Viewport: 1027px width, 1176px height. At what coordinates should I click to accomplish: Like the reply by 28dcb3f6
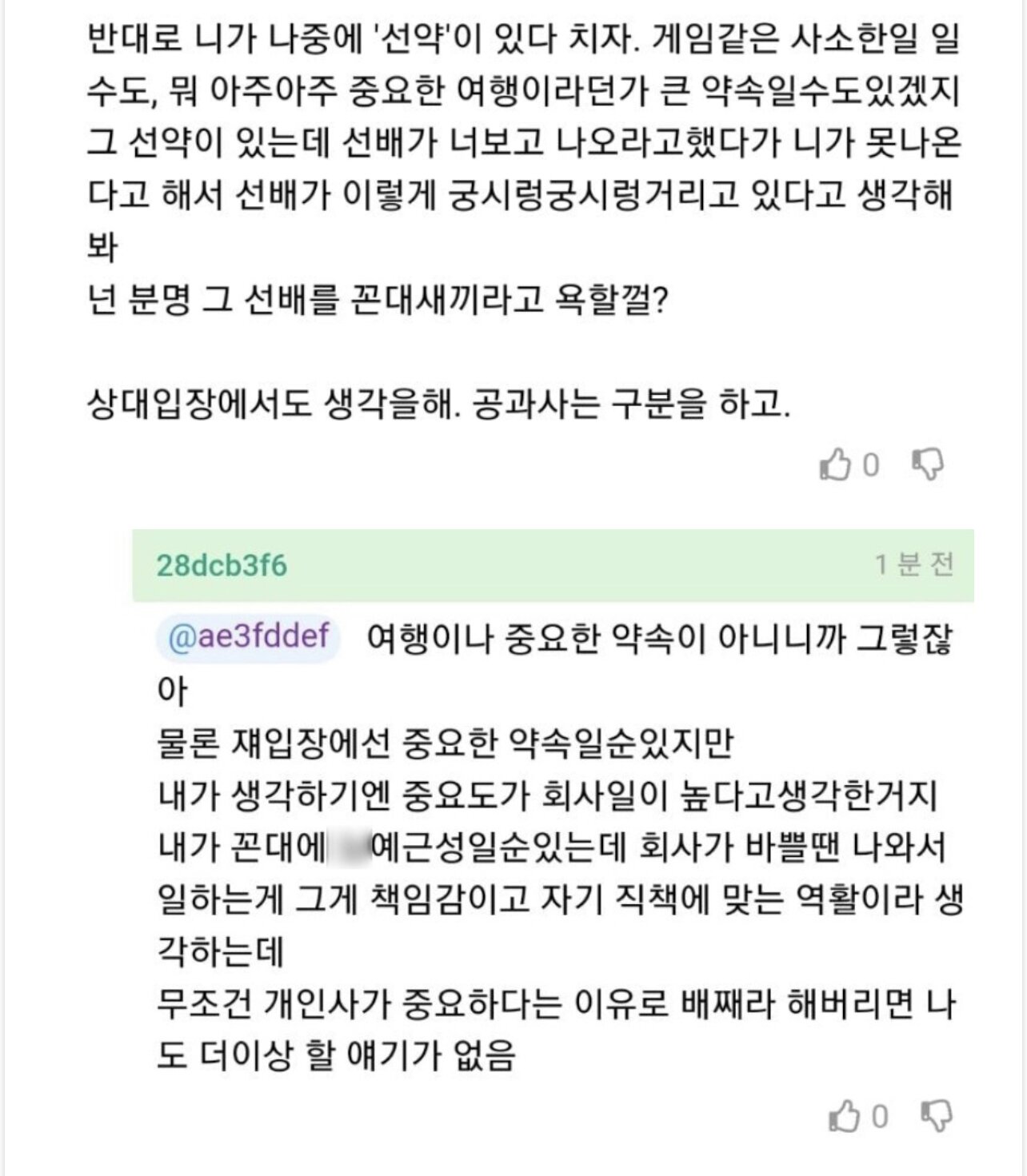click(845, 1116)
